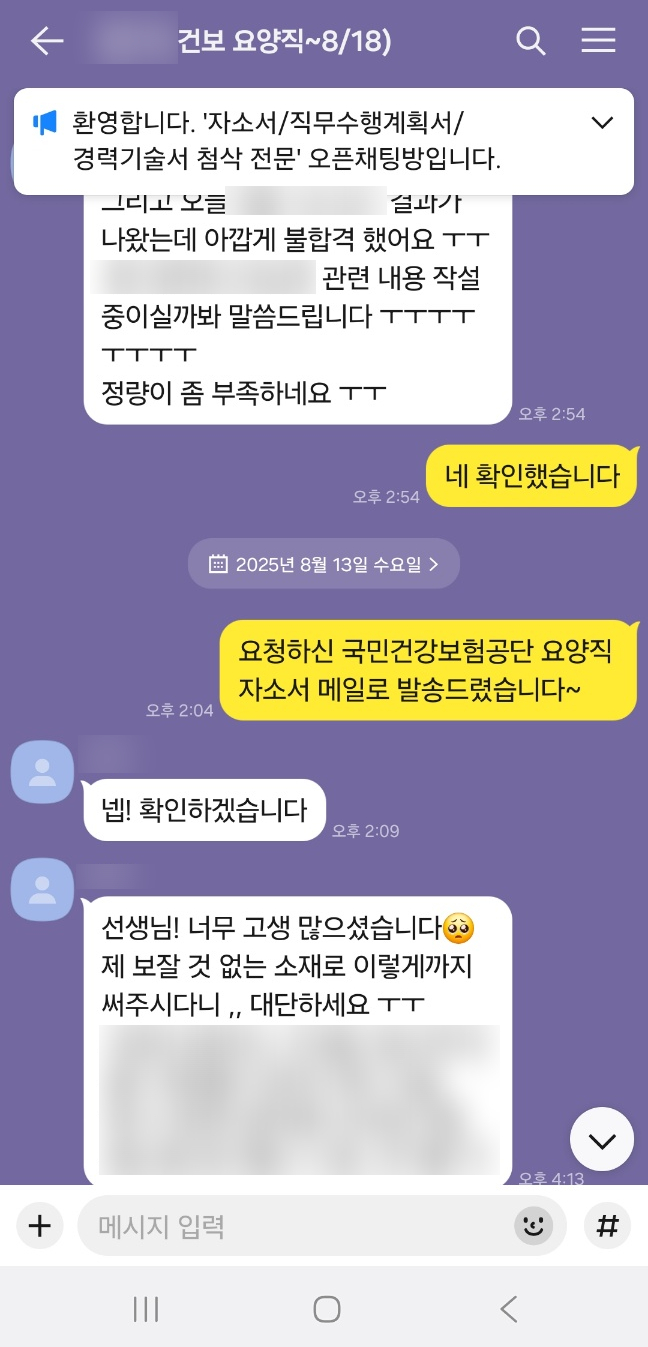This screenshot has height=1347, width=648.
Task: Open sender profile beside 선생님! 너무 고생 message
Action: pyautogui.click(x=42, y=890)
